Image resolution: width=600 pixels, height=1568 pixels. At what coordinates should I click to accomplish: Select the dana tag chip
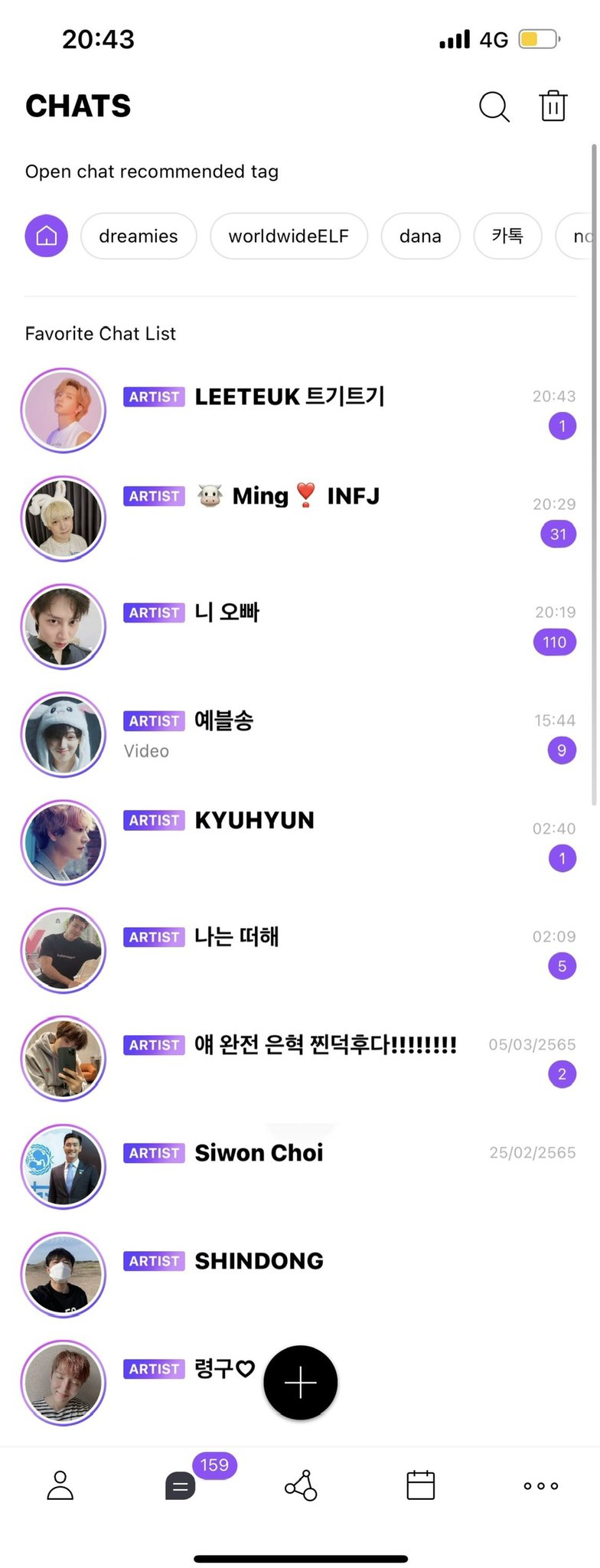pyautogui.click(x=420, y=236)
